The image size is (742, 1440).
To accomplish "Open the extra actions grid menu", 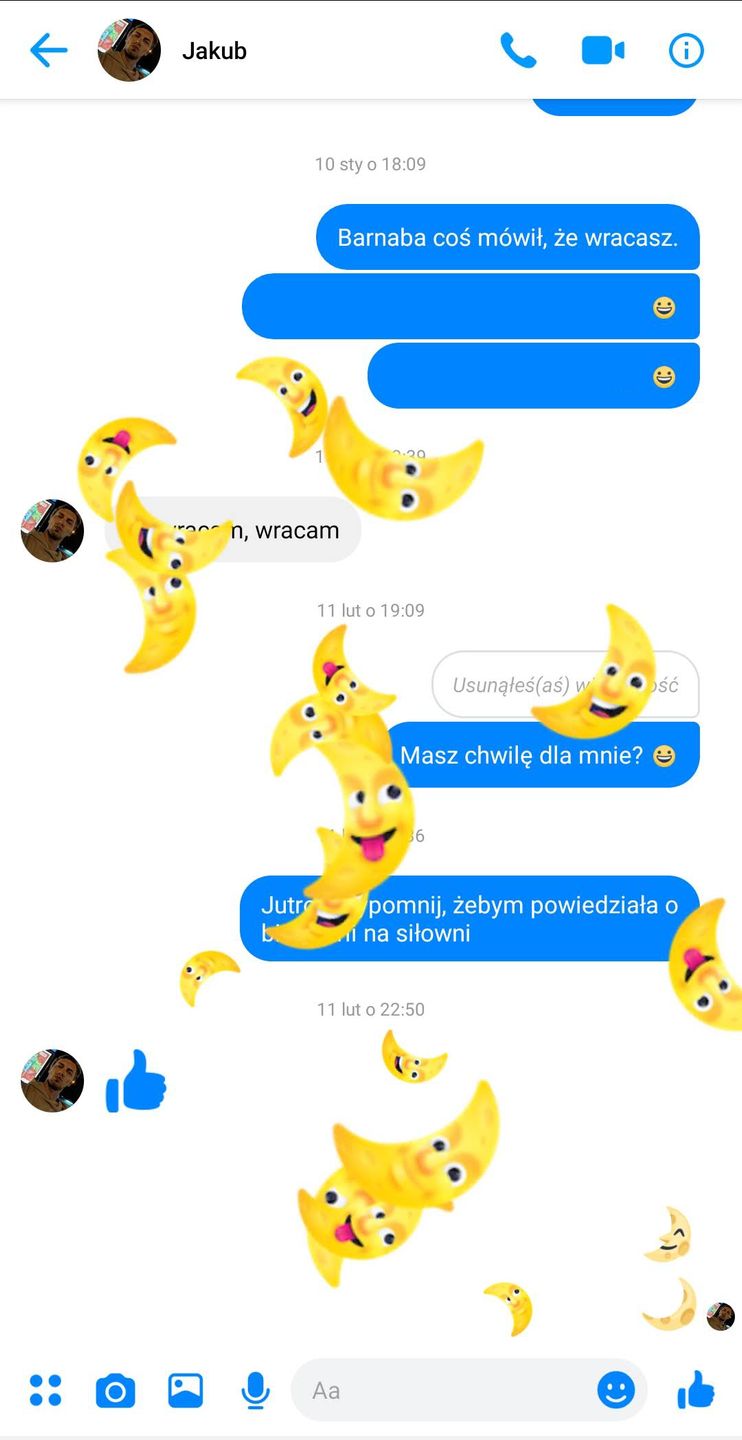I will point(45,1389).
